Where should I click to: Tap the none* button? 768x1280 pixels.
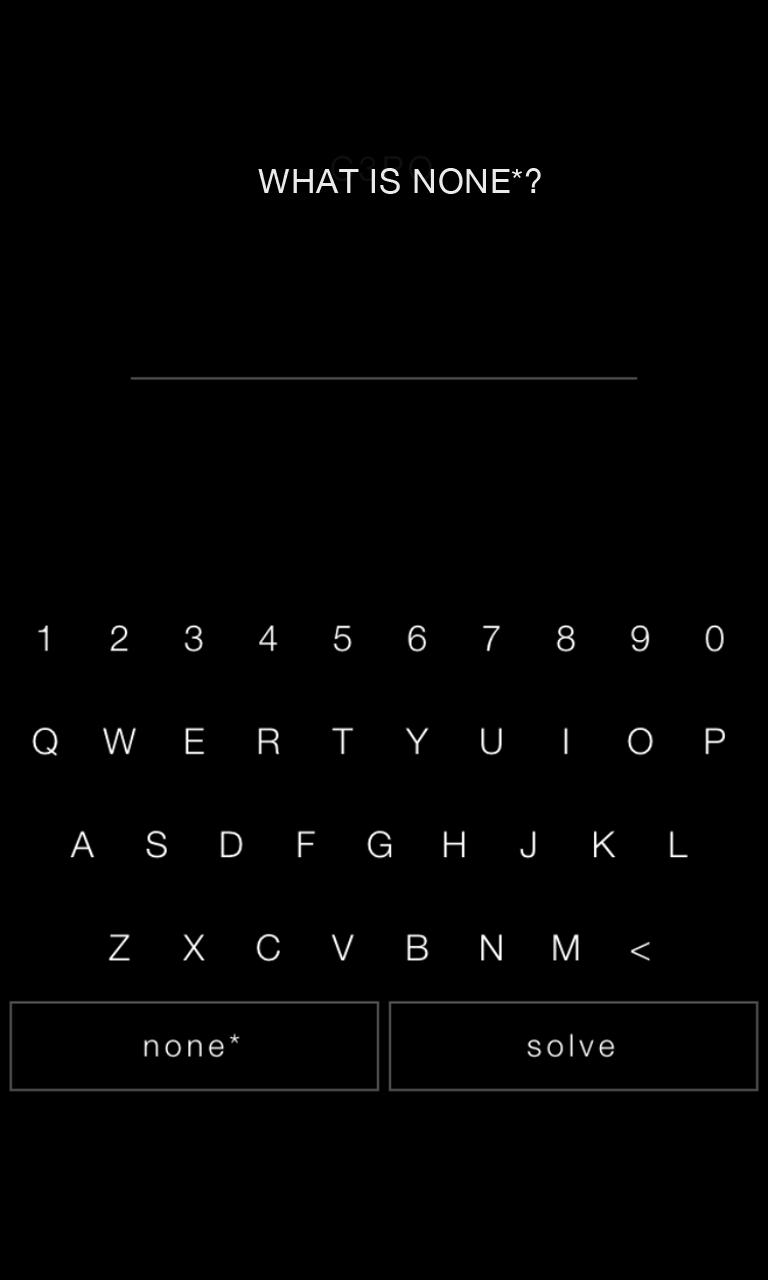pos(193,1046)
